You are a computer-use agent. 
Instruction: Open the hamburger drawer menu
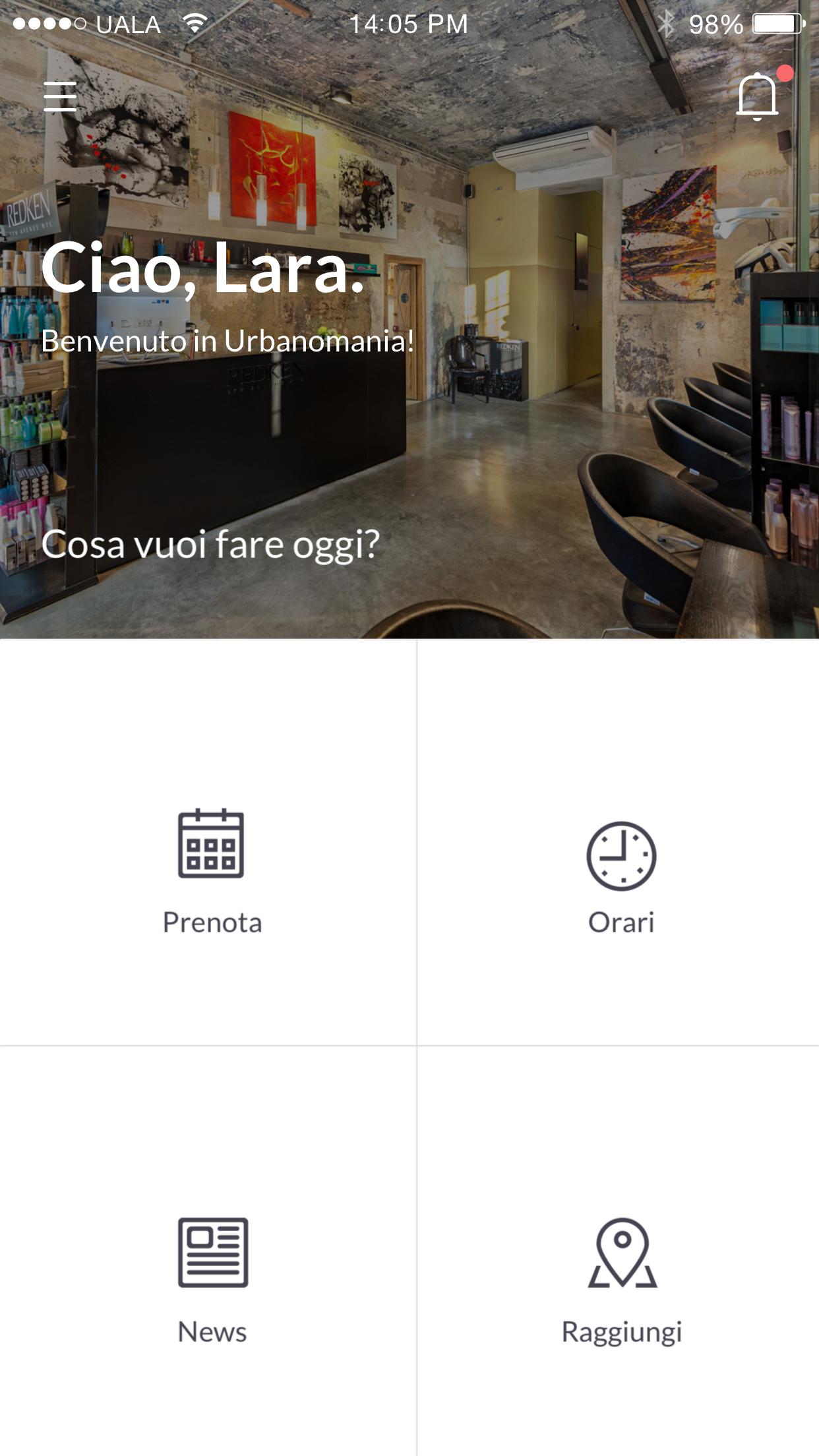tap(60, 96)
